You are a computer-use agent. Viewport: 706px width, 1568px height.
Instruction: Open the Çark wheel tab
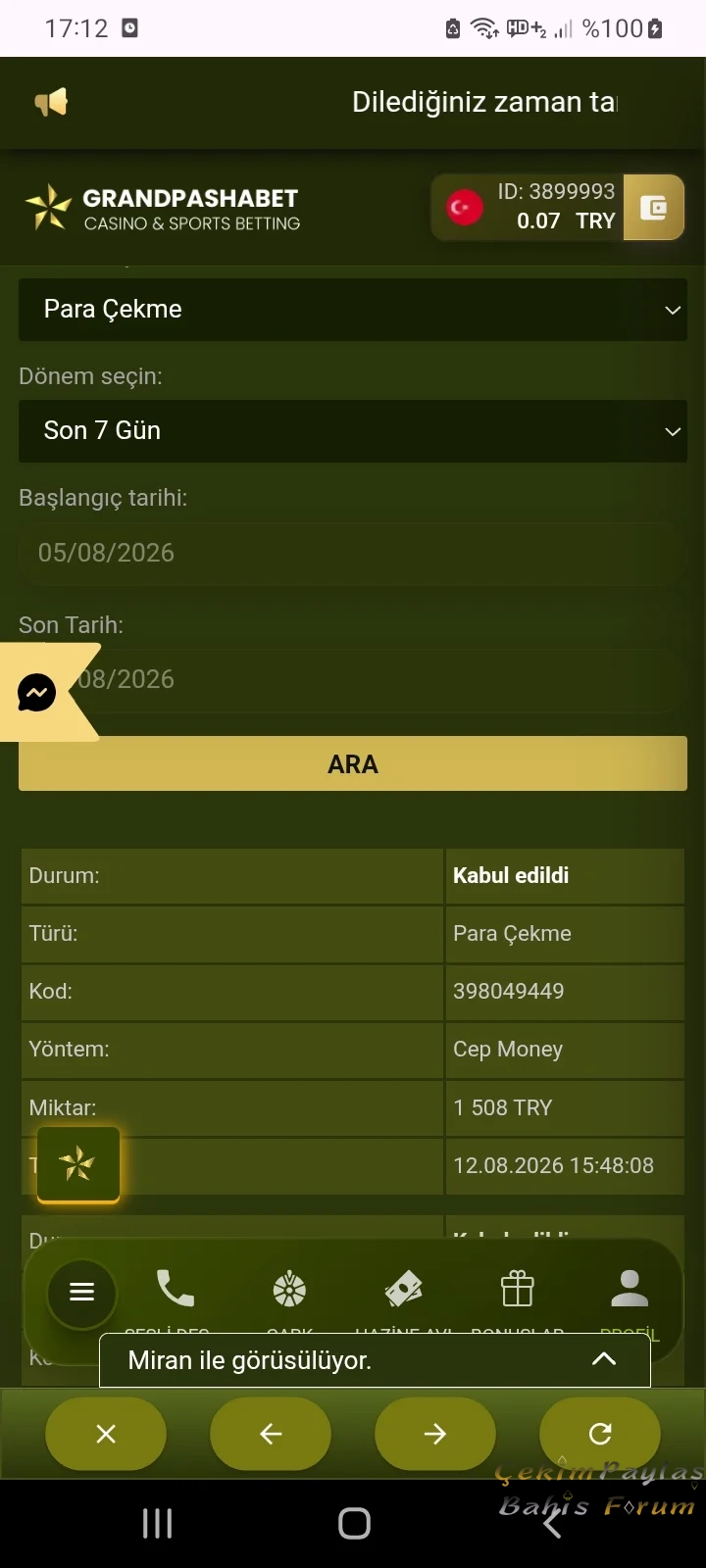coord(289,1289)
